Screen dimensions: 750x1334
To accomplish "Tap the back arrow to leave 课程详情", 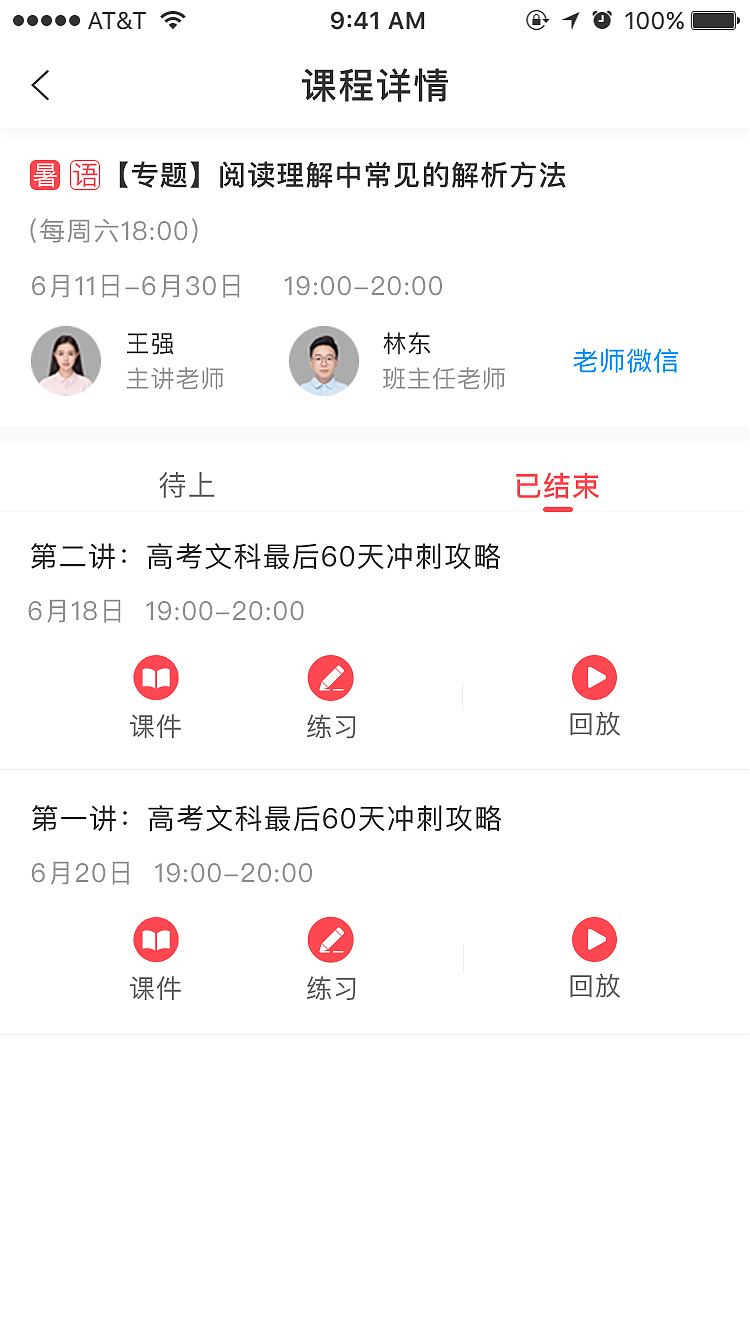I will point(40,85).
